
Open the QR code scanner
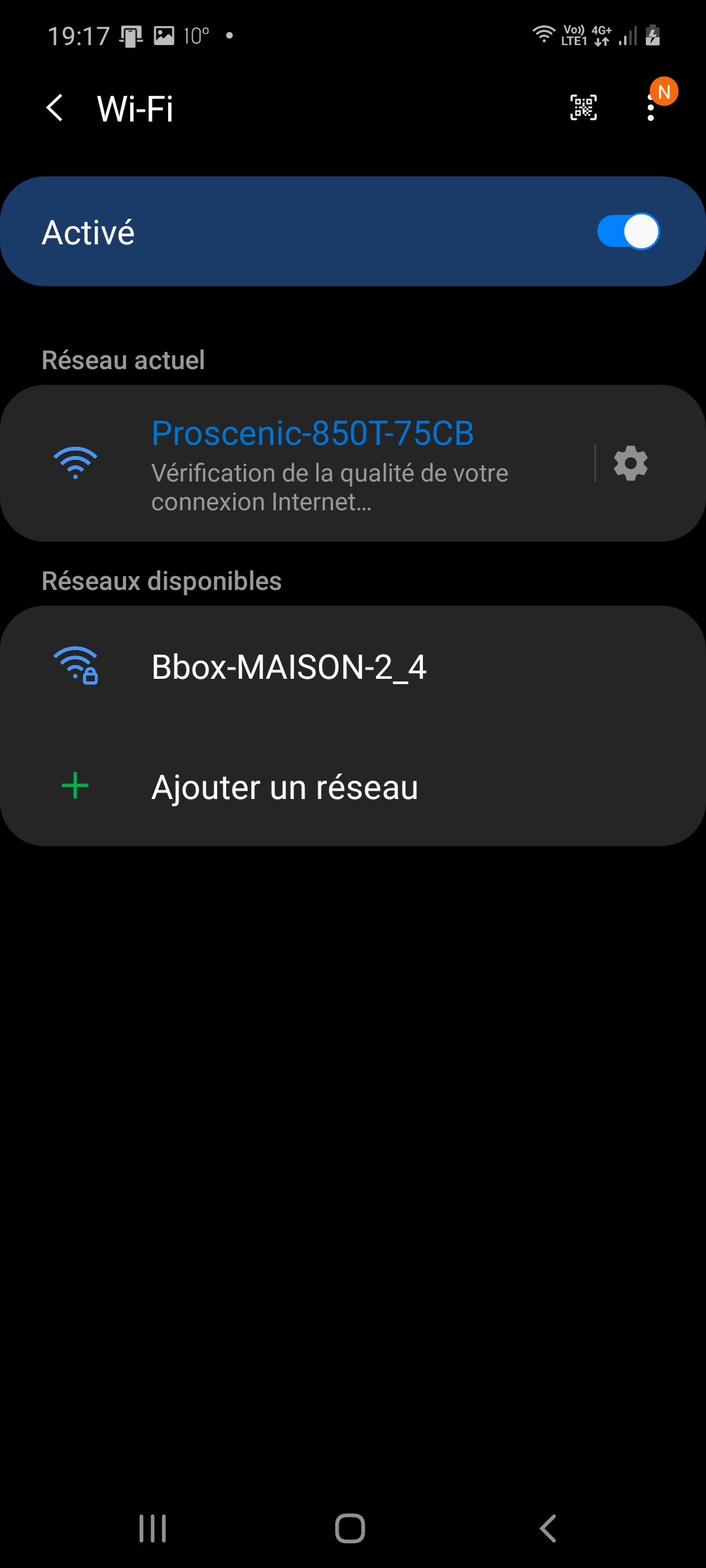point(583,108)
